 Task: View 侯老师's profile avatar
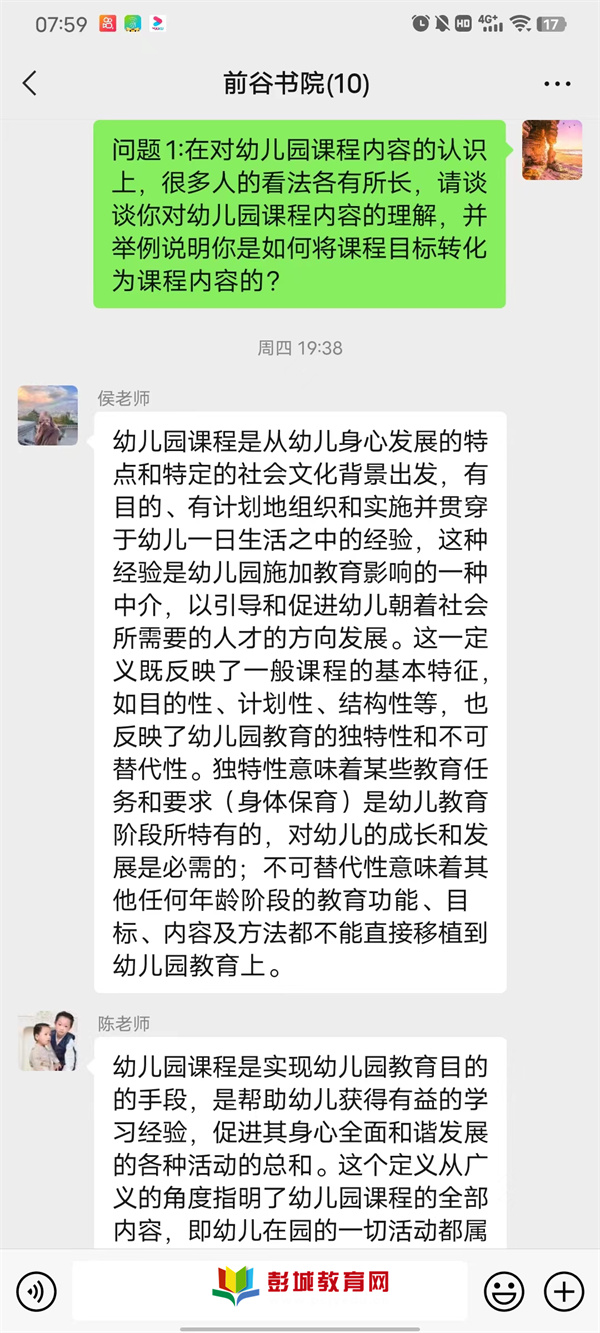(x=48, y=415)
